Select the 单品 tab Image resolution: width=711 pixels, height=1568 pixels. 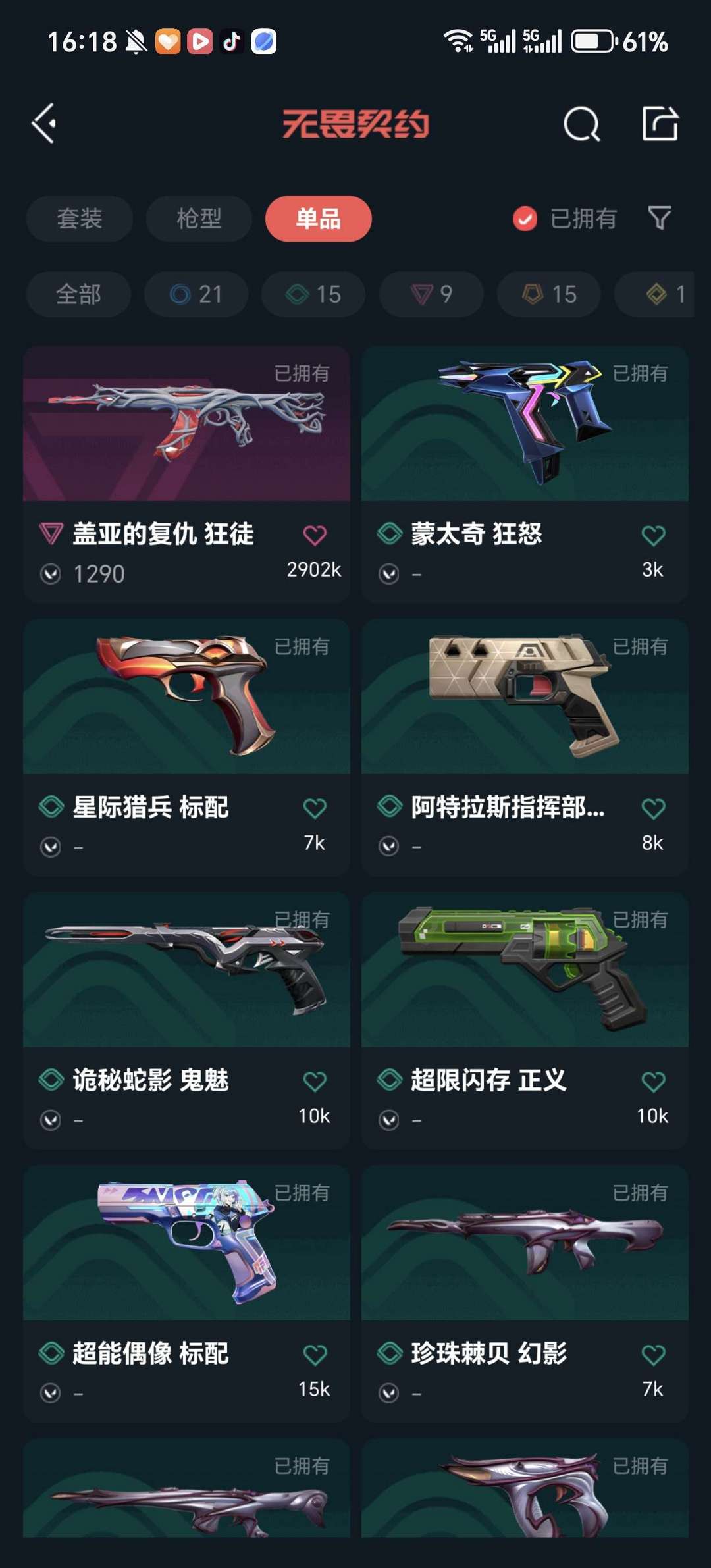tap(318, 219)
